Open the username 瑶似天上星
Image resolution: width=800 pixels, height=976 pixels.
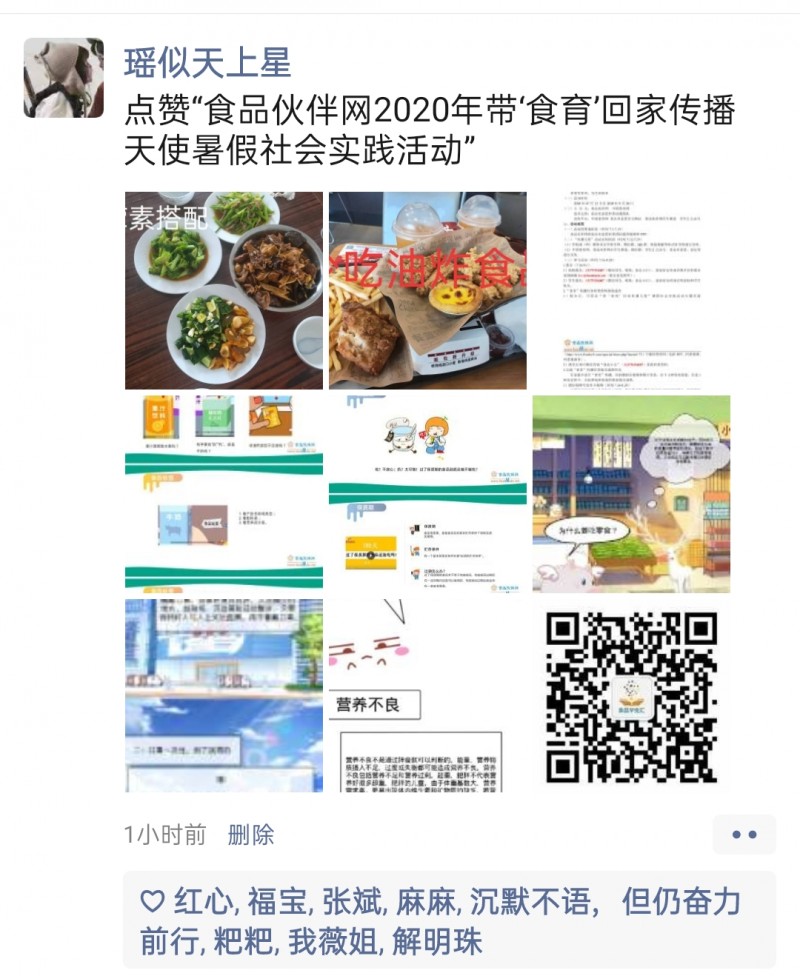pyautogui.click(x=208, y=63)
